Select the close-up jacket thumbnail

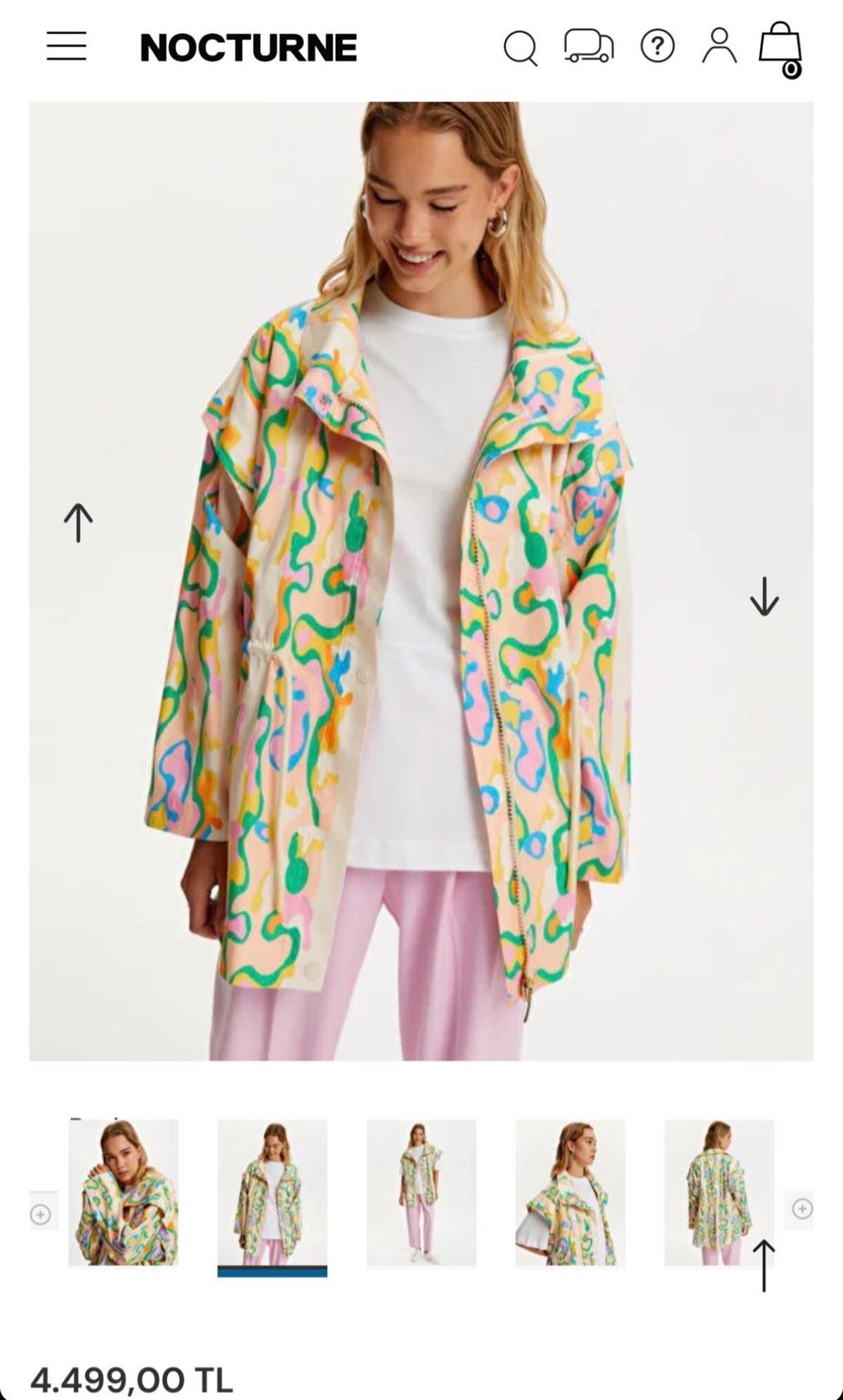click(123, 1192)
